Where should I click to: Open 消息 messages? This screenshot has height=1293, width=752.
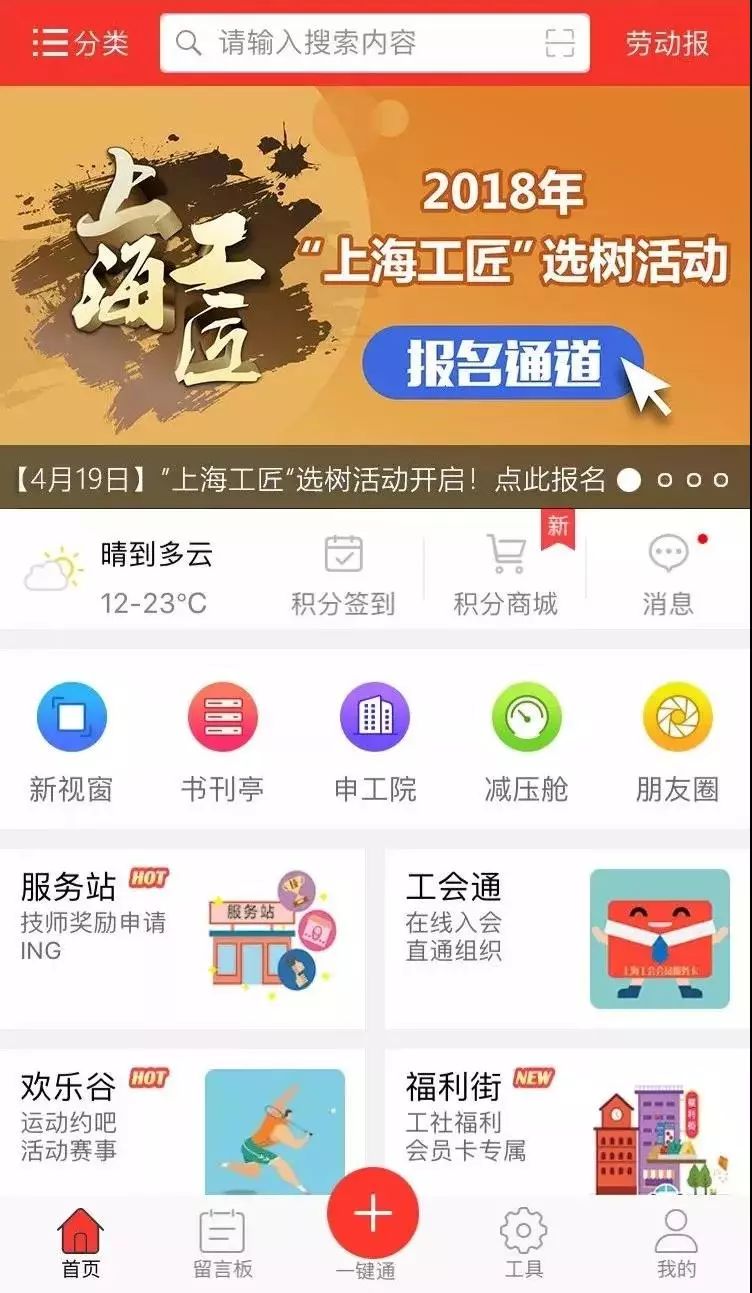(x=668, y=576)
